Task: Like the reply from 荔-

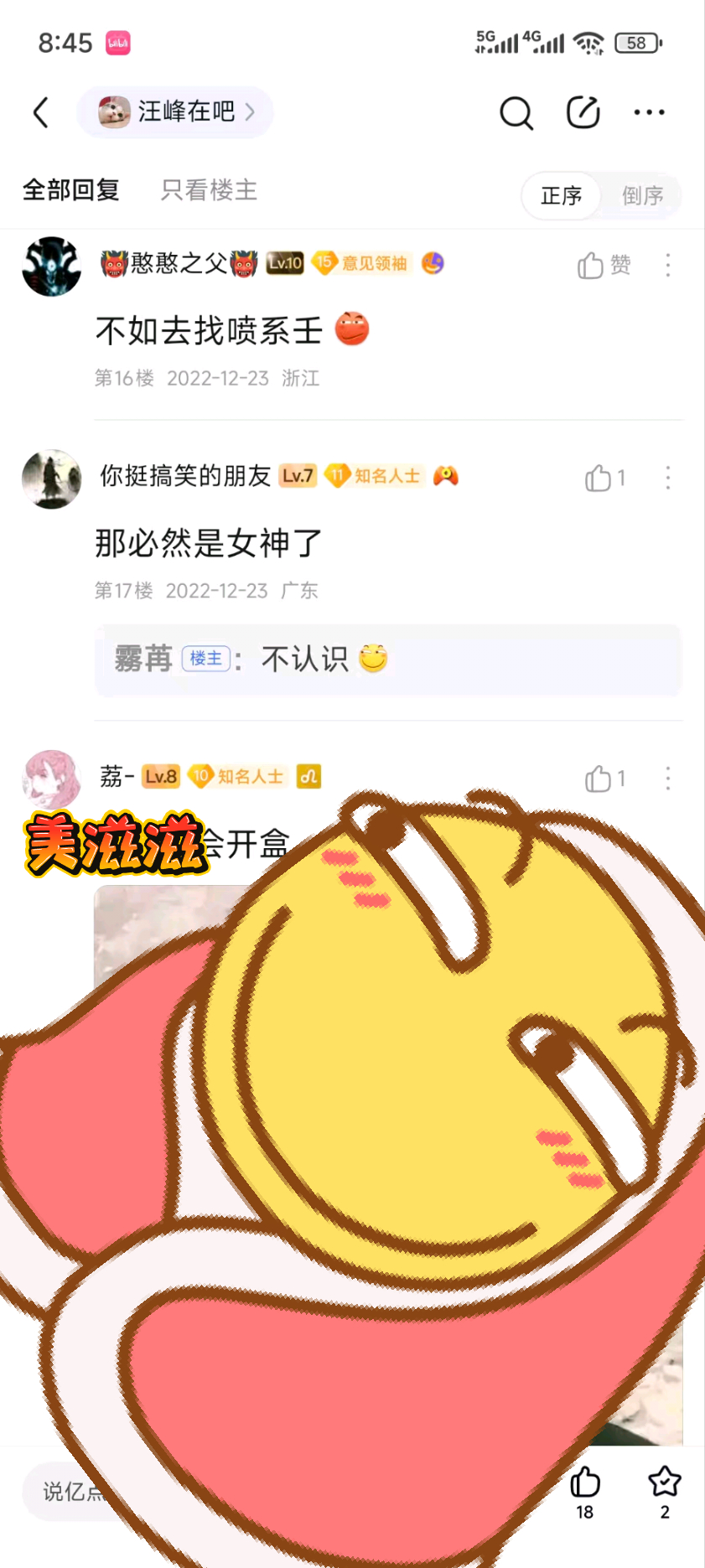Action: tap(604, 779)
